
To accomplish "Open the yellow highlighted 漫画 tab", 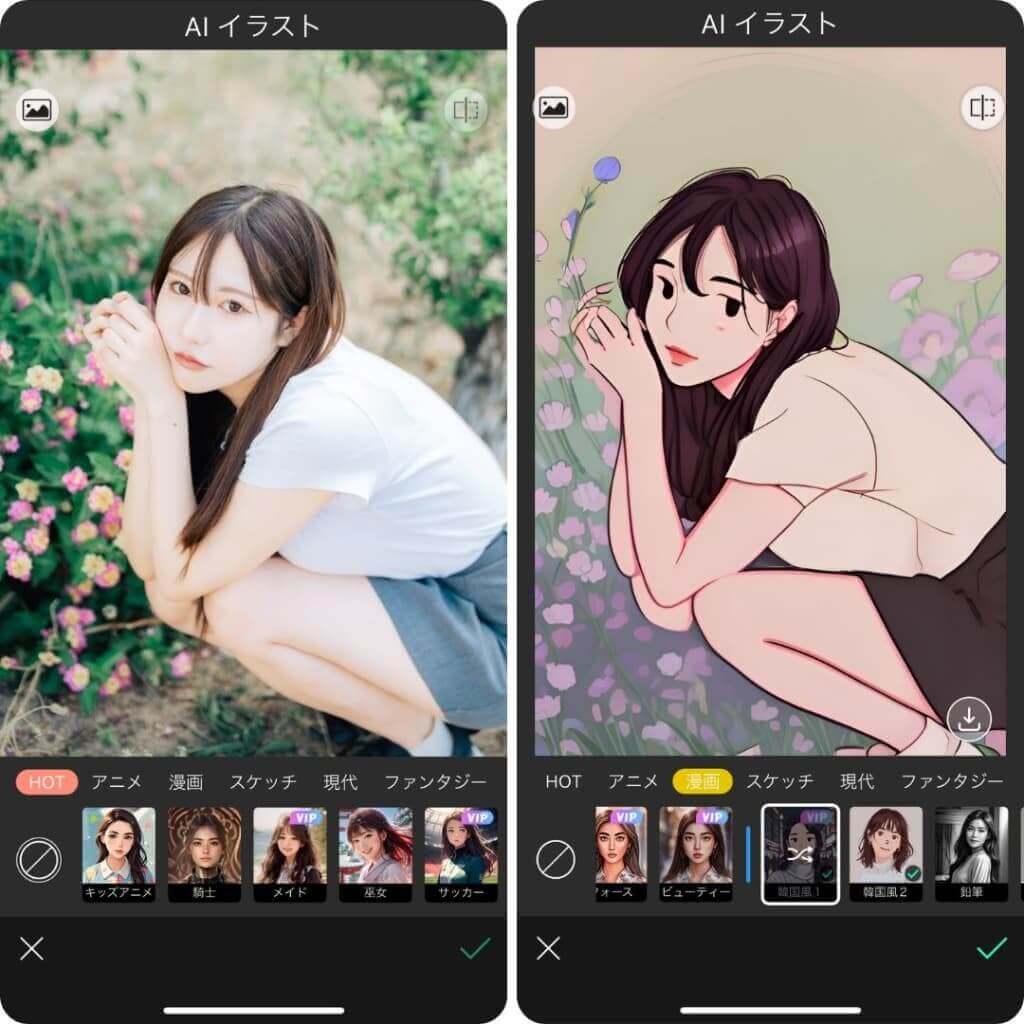I will tap(702, 781).
